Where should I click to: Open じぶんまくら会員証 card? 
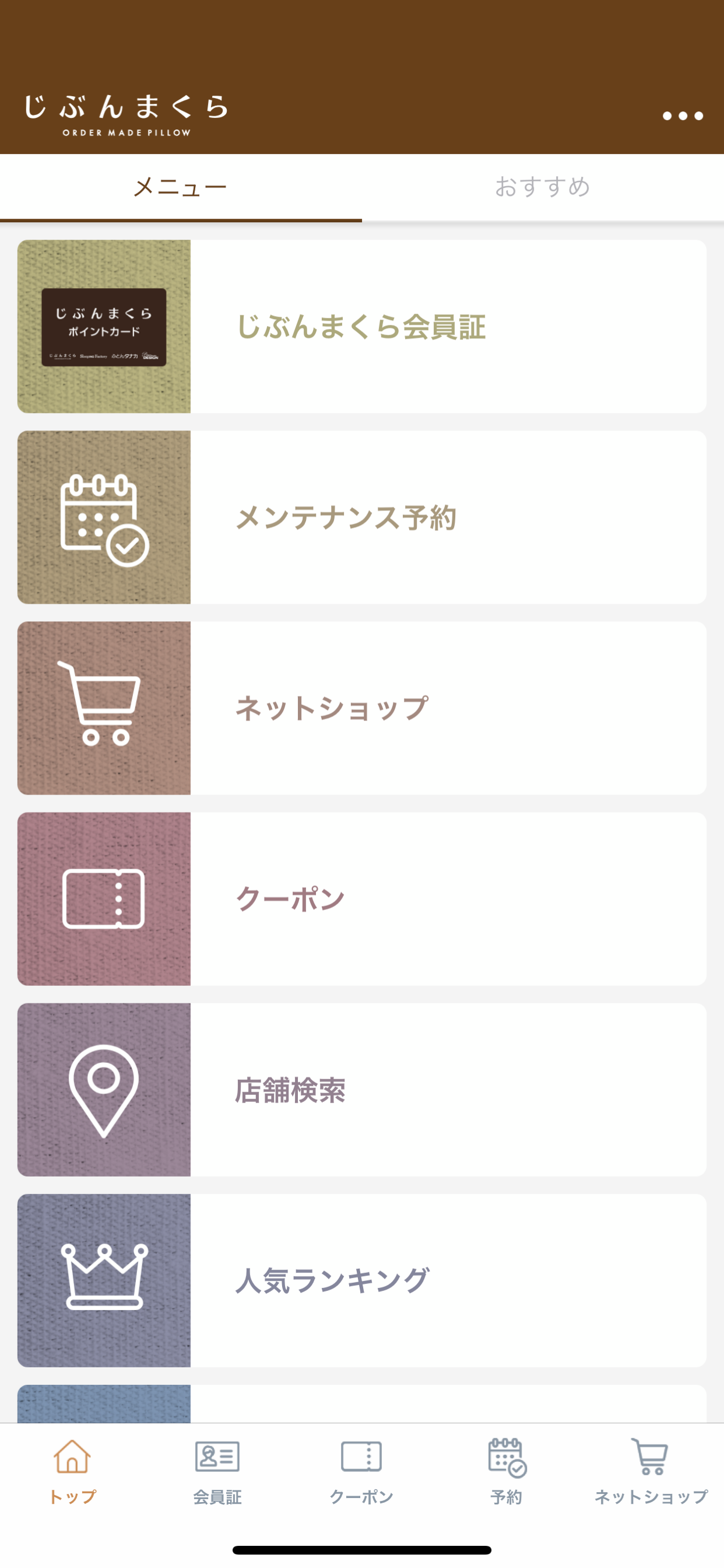tap(361, 326)
